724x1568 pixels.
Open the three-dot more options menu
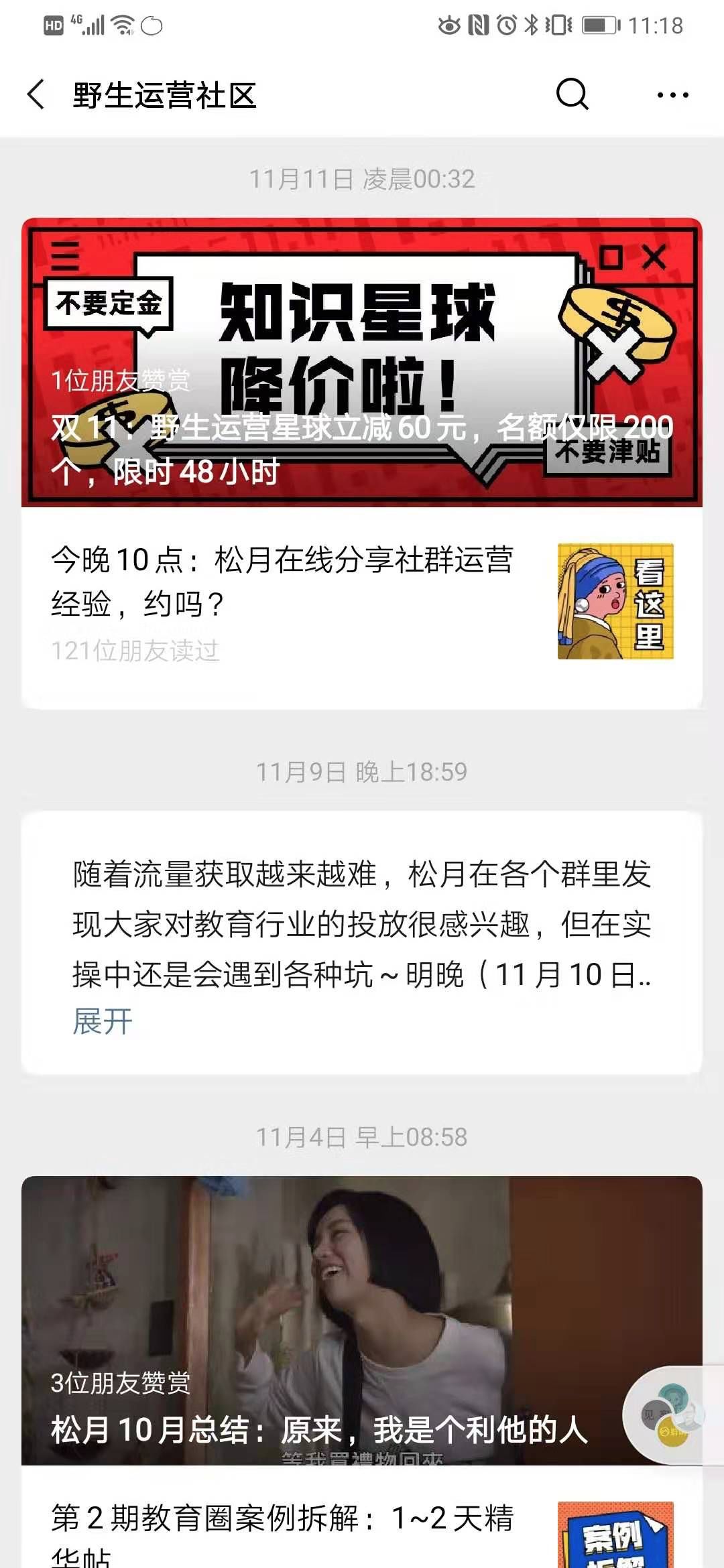coord(672,95)
